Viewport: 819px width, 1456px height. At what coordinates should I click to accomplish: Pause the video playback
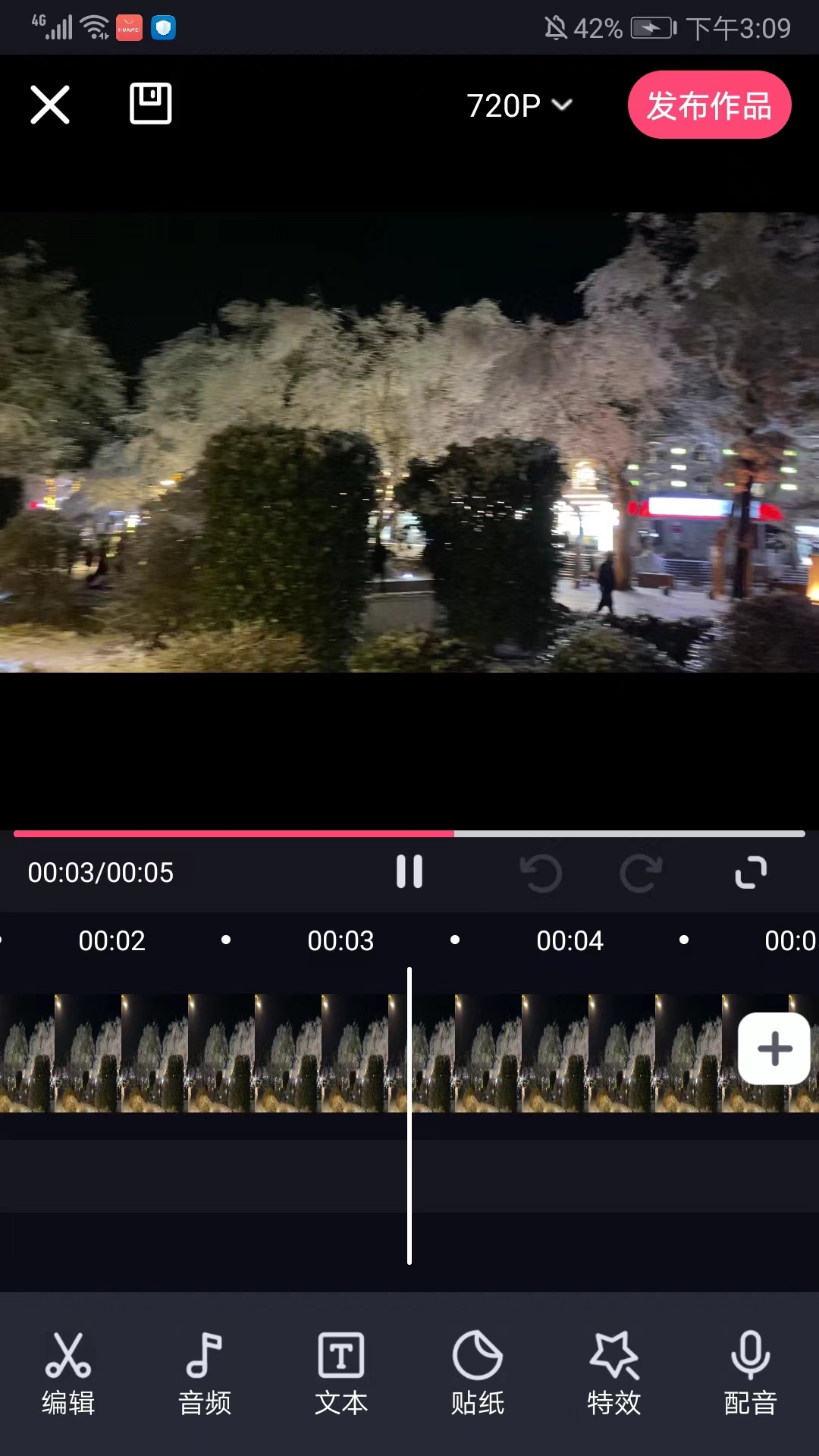pyautogui.click(x=409, y=872)
